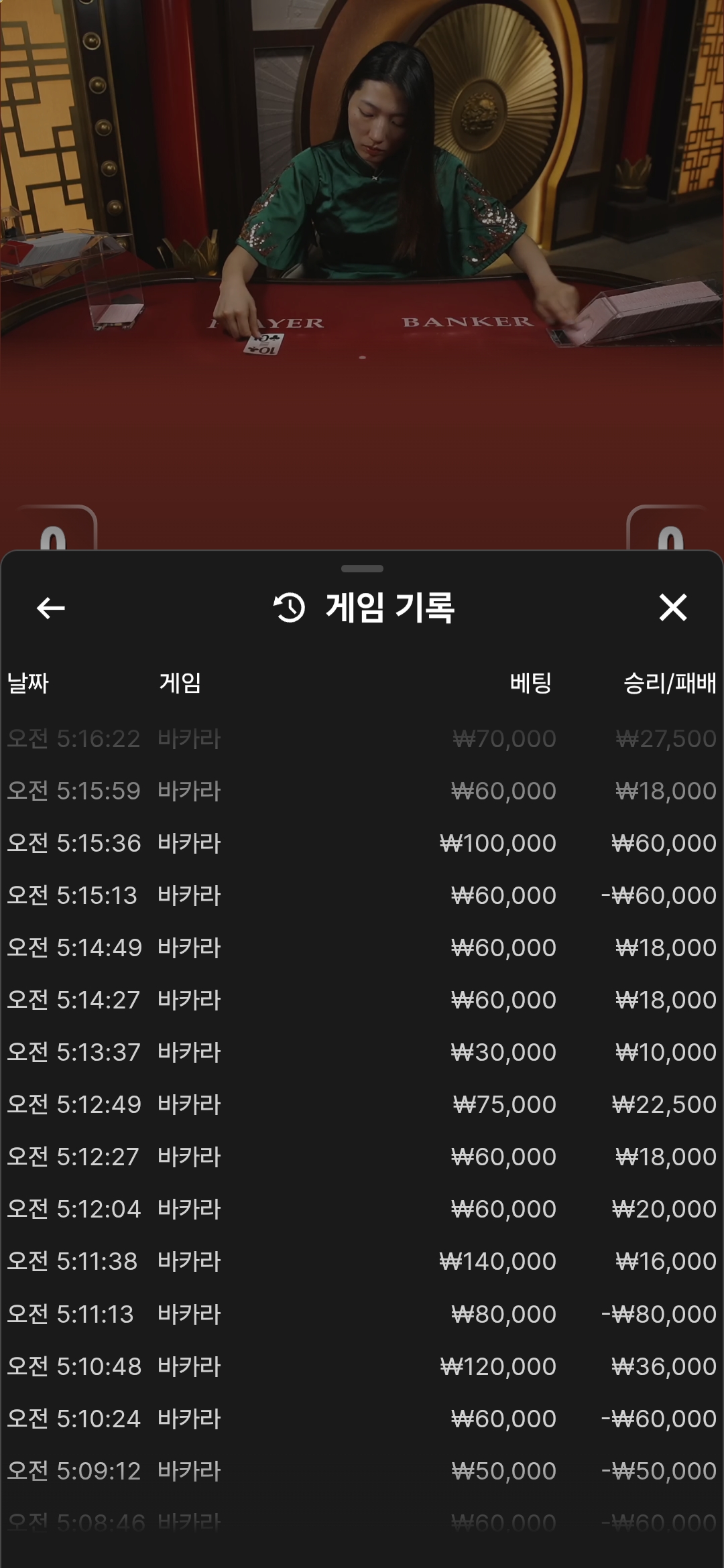Open the 5:12:04 record that won ₩20,000
724x1568 pixels.
pos(362,1209)
